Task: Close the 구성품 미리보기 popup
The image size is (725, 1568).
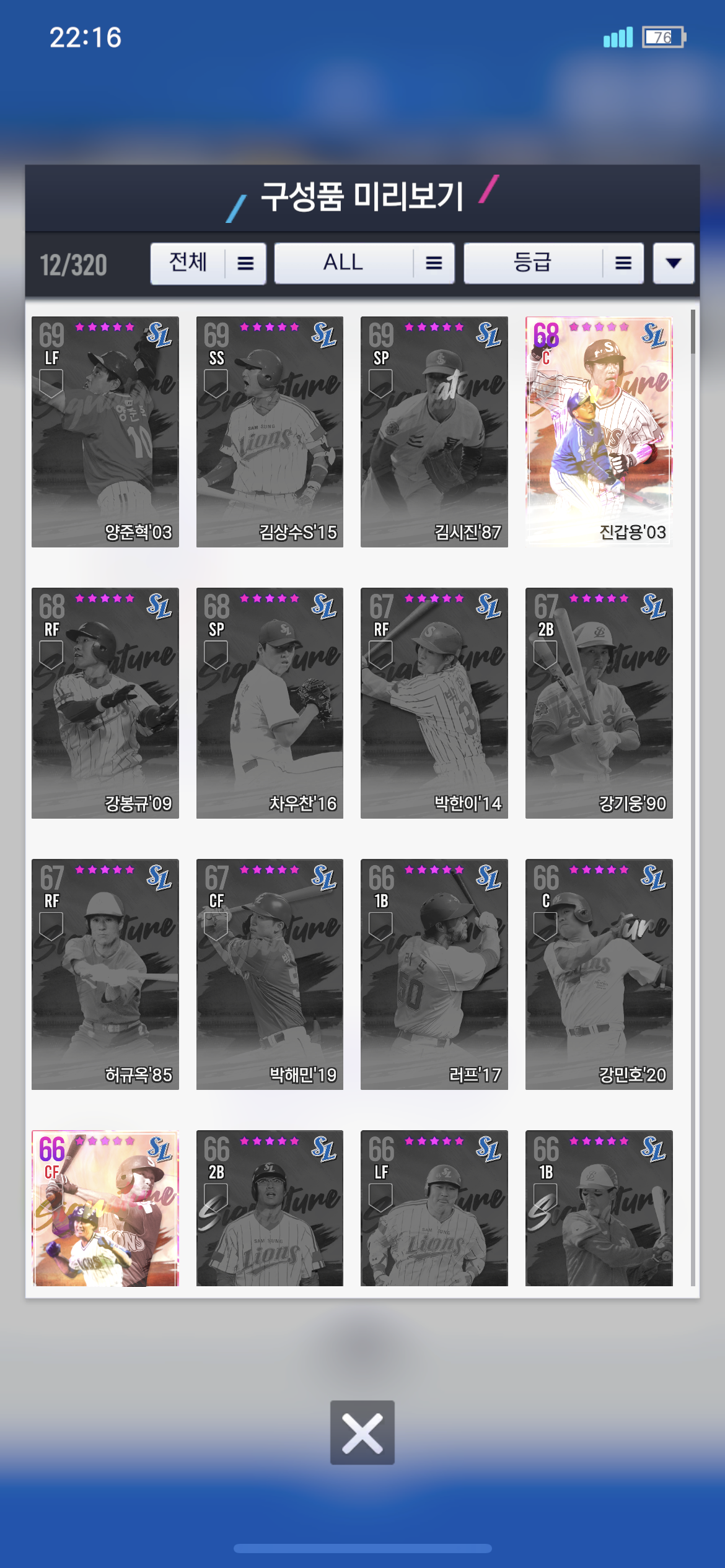Action: click(362, 1432)
